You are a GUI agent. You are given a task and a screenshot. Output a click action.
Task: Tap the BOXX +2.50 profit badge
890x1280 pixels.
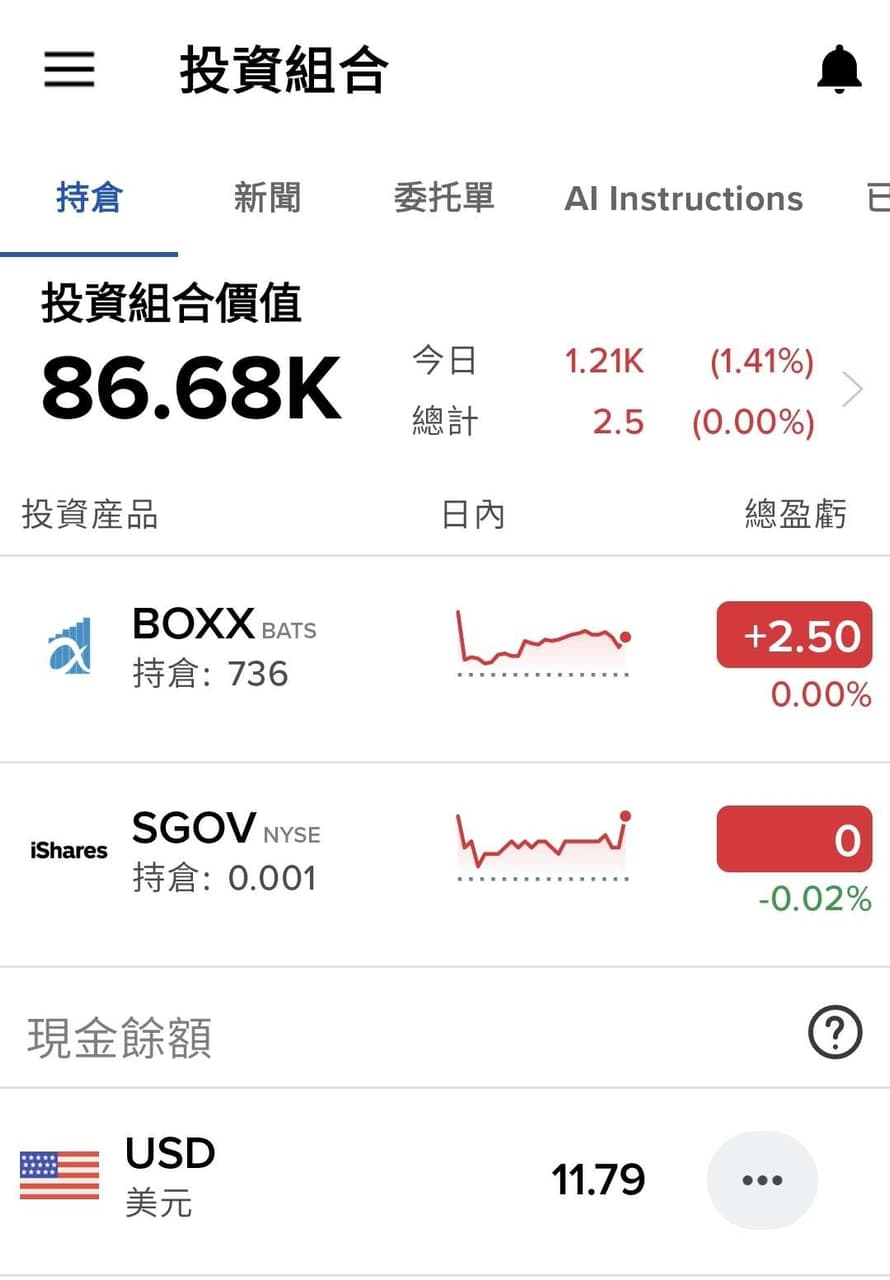[795, 635]
